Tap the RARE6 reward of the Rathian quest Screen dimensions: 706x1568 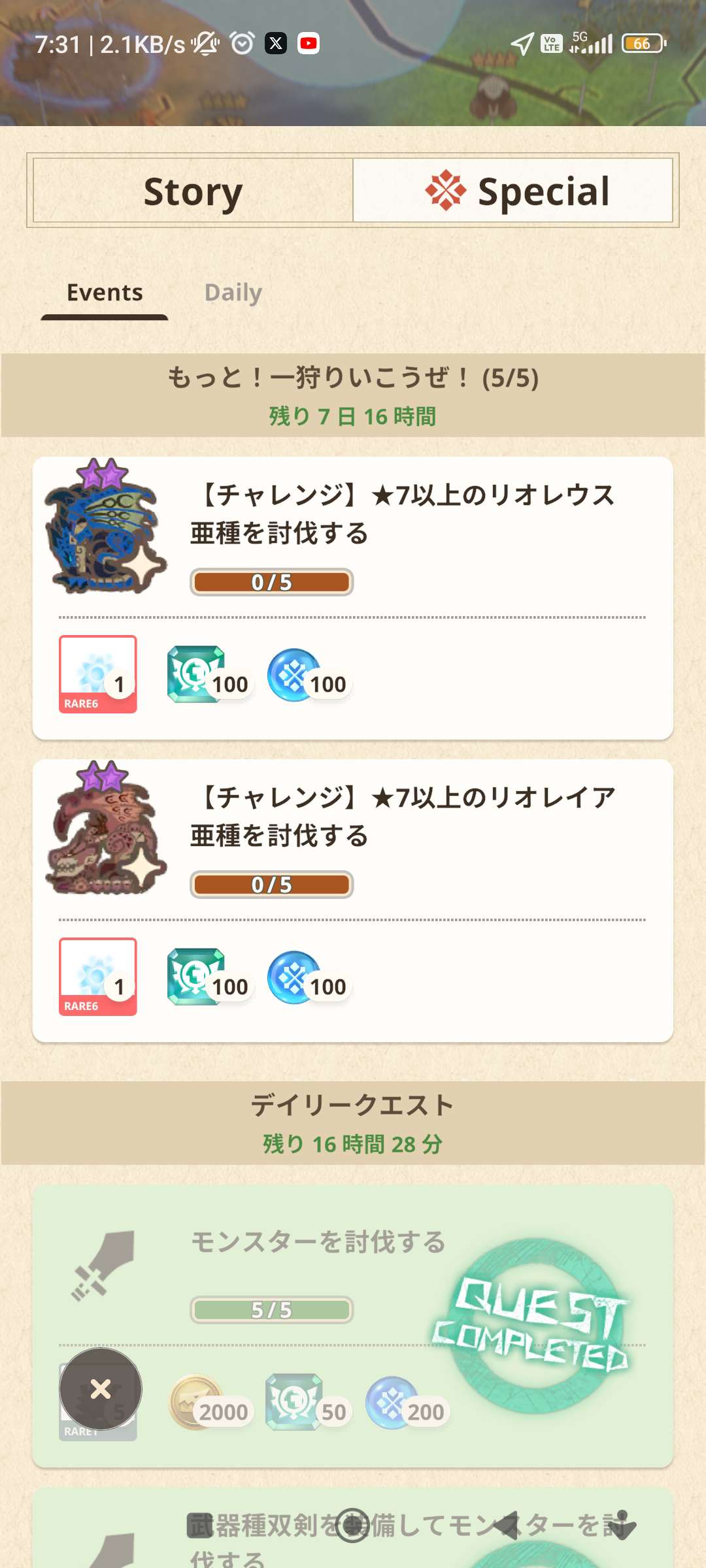[98, 977]
